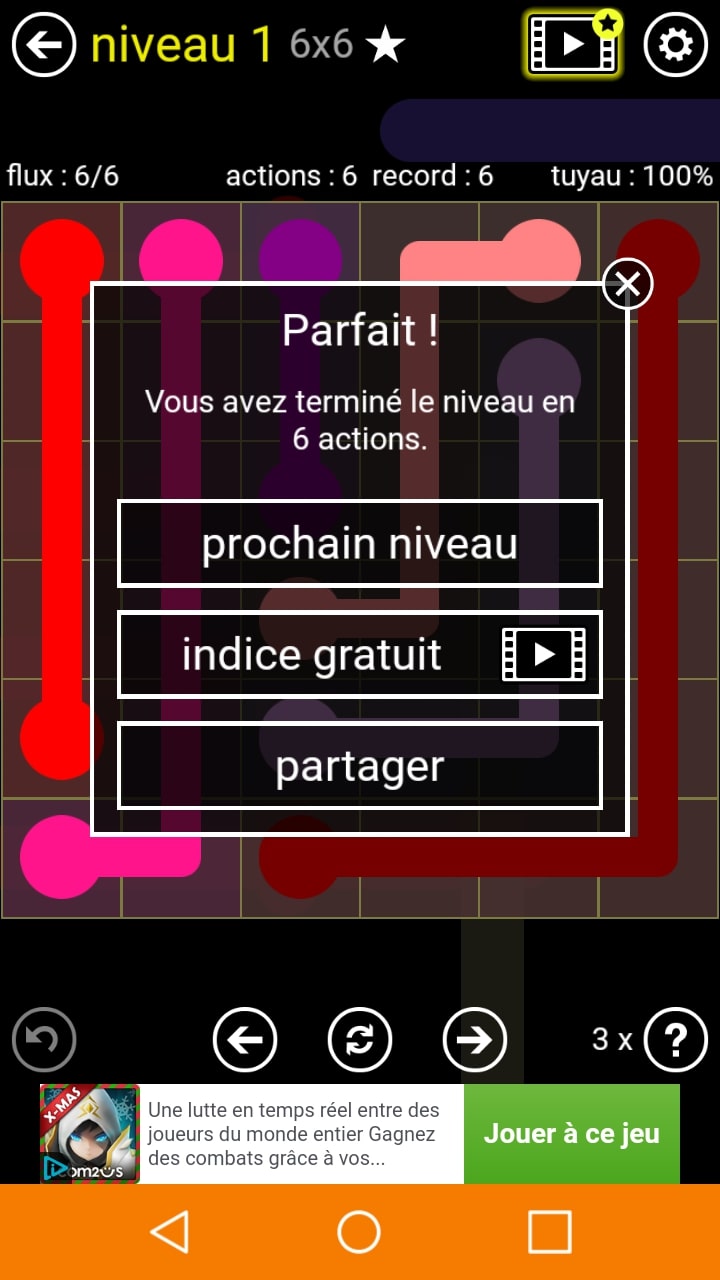
Task: Tap the system home button
Action: [x=359, y=1232]
